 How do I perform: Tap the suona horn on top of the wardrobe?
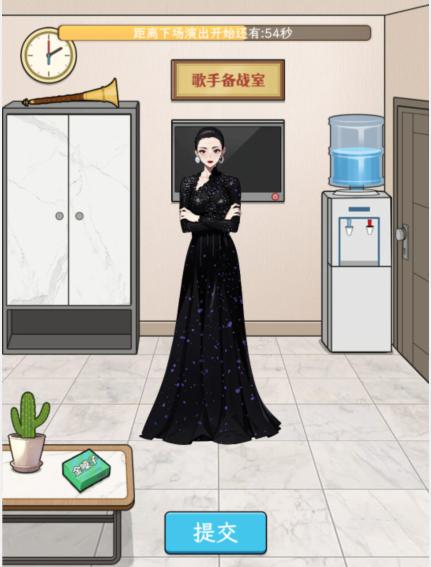[x=70, y=93]
